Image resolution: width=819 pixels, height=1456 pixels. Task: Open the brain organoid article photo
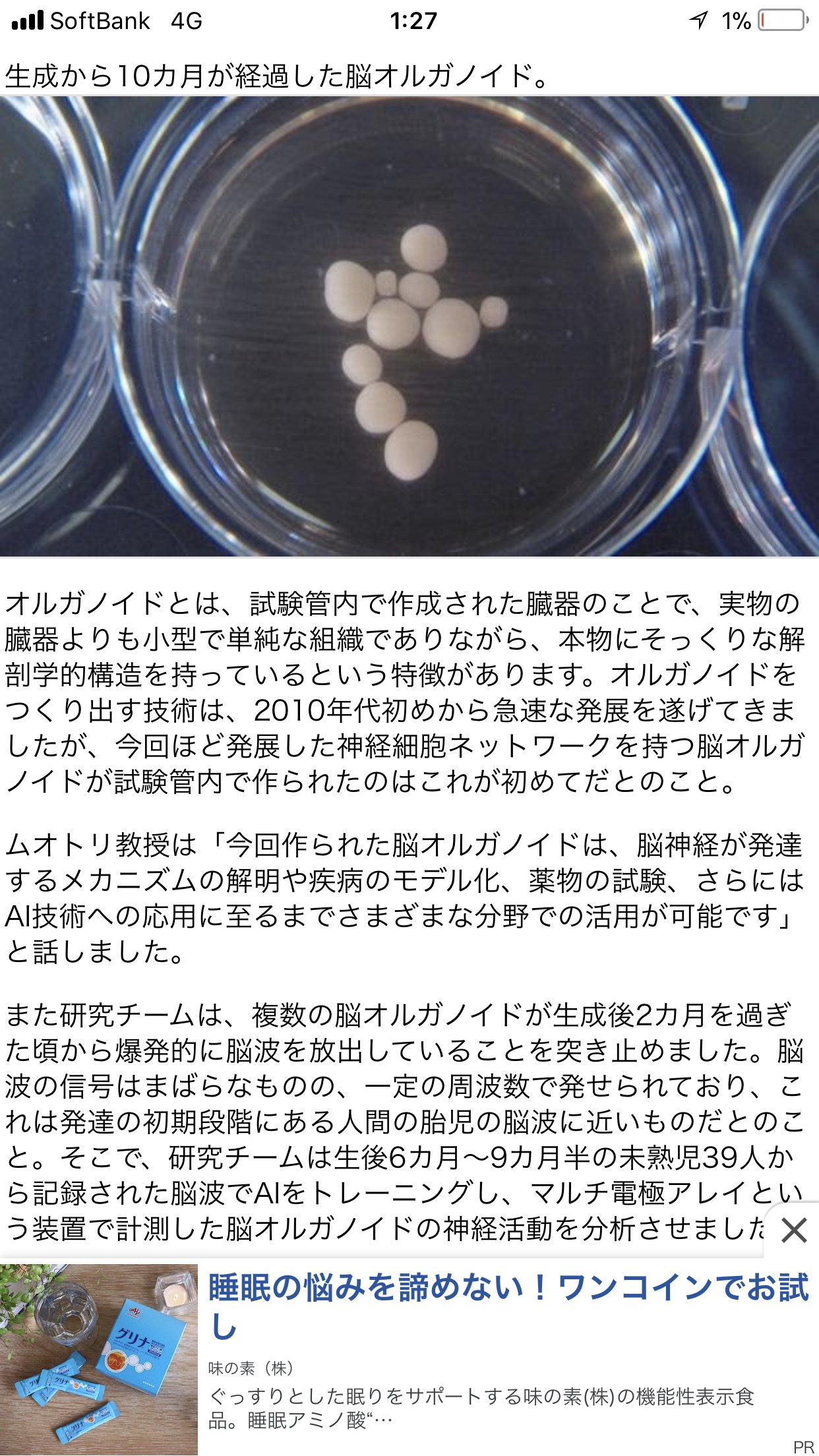point(409,327)
